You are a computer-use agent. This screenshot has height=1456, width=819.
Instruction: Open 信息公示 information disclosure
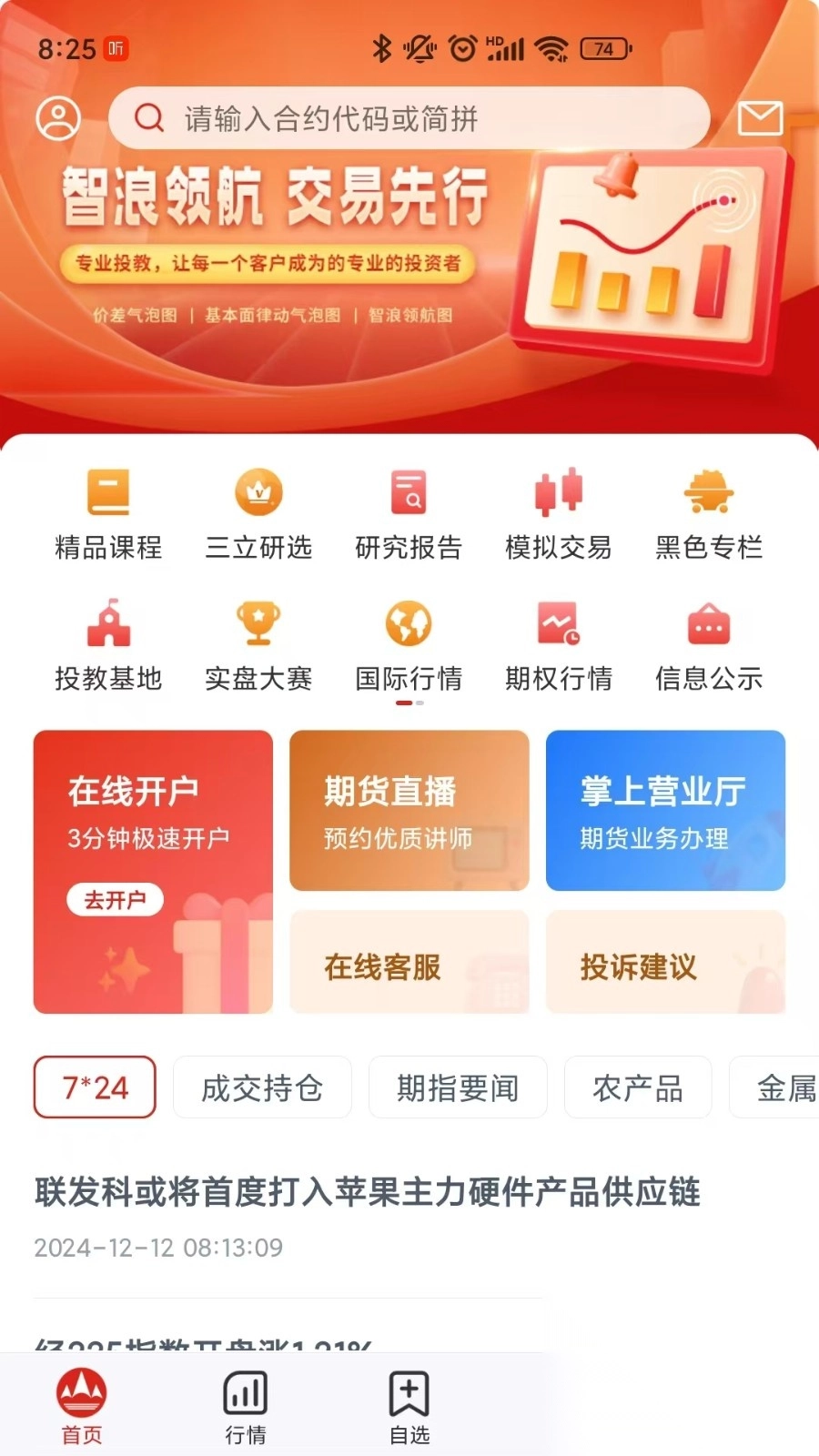coord(709,642)
